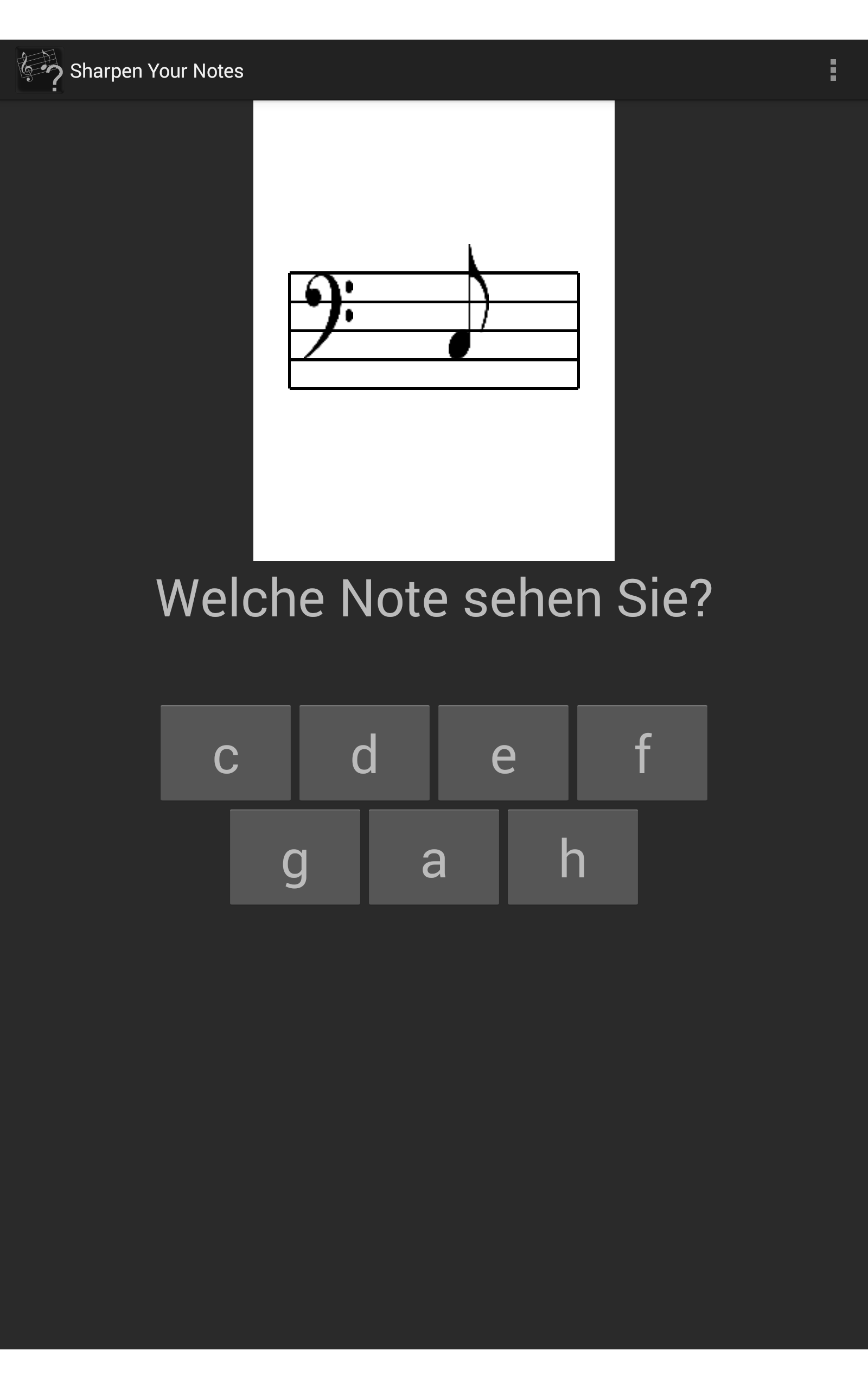Answer the quiz with letter c
Image resolution: width=868 pixels, height=1389 pixels.
226,754
